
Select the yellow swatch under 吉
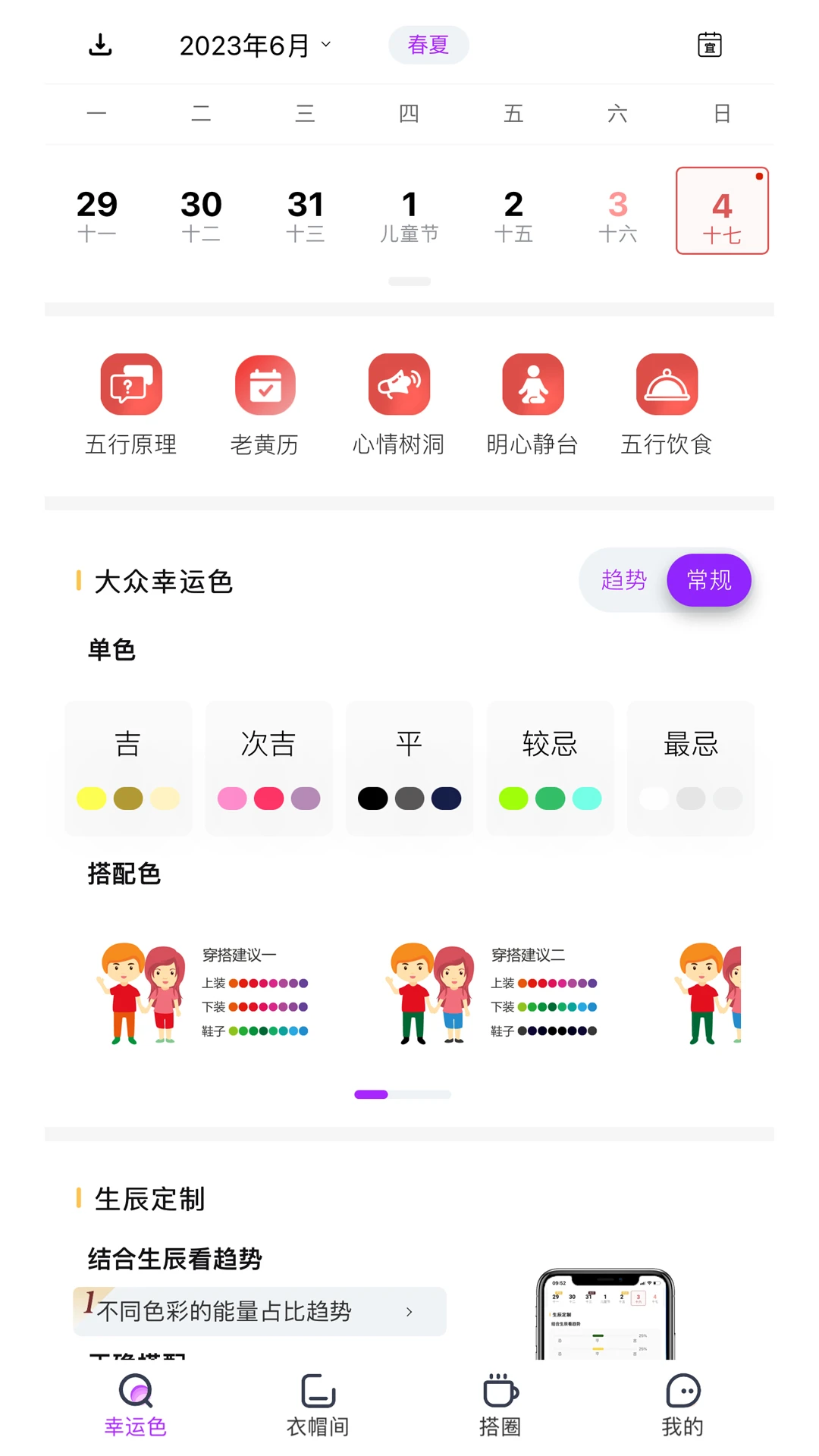point(92,799)
